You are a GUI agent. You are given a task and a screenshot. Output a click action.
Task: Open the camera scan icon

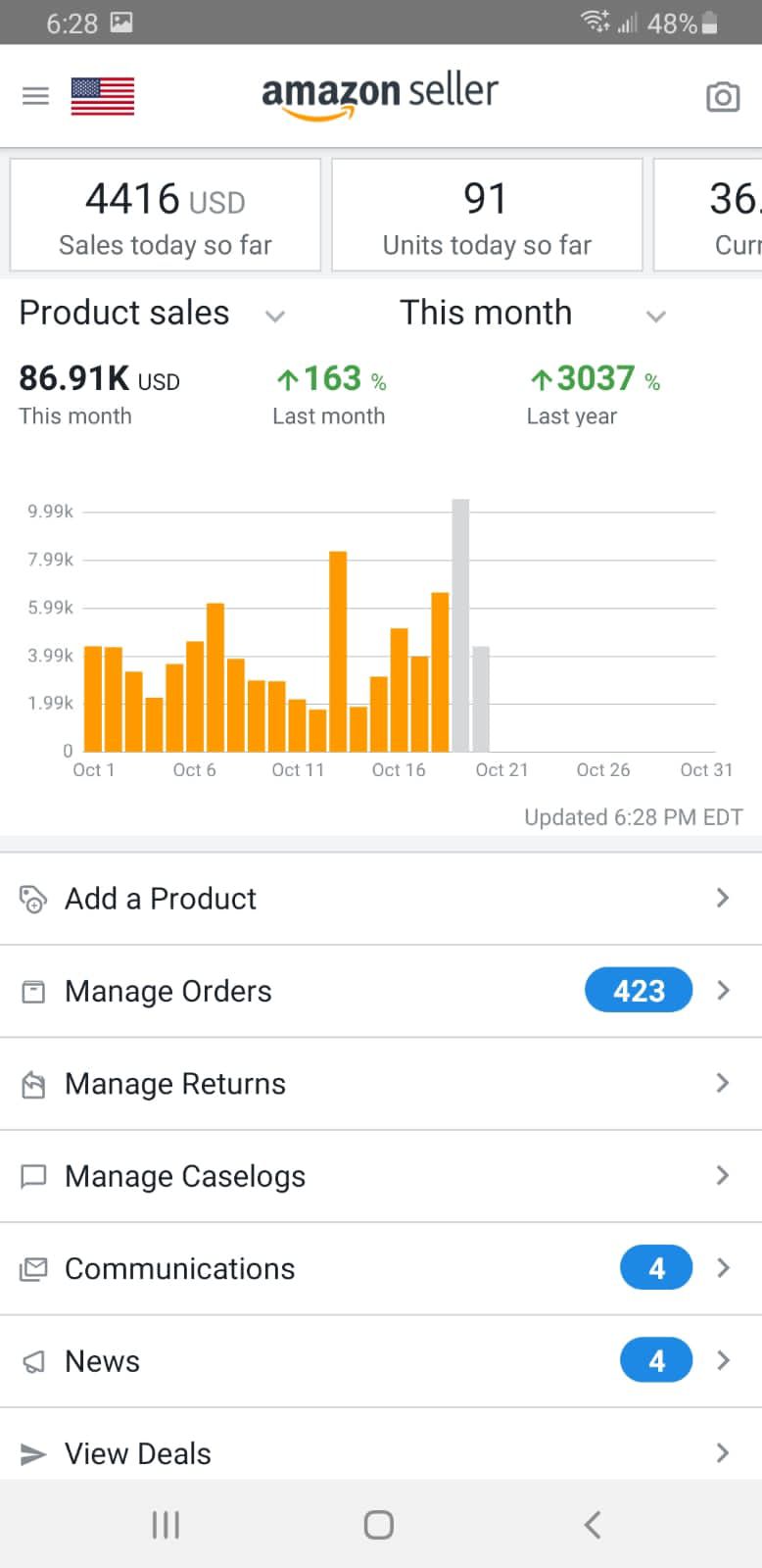click(x=723, y=96)
